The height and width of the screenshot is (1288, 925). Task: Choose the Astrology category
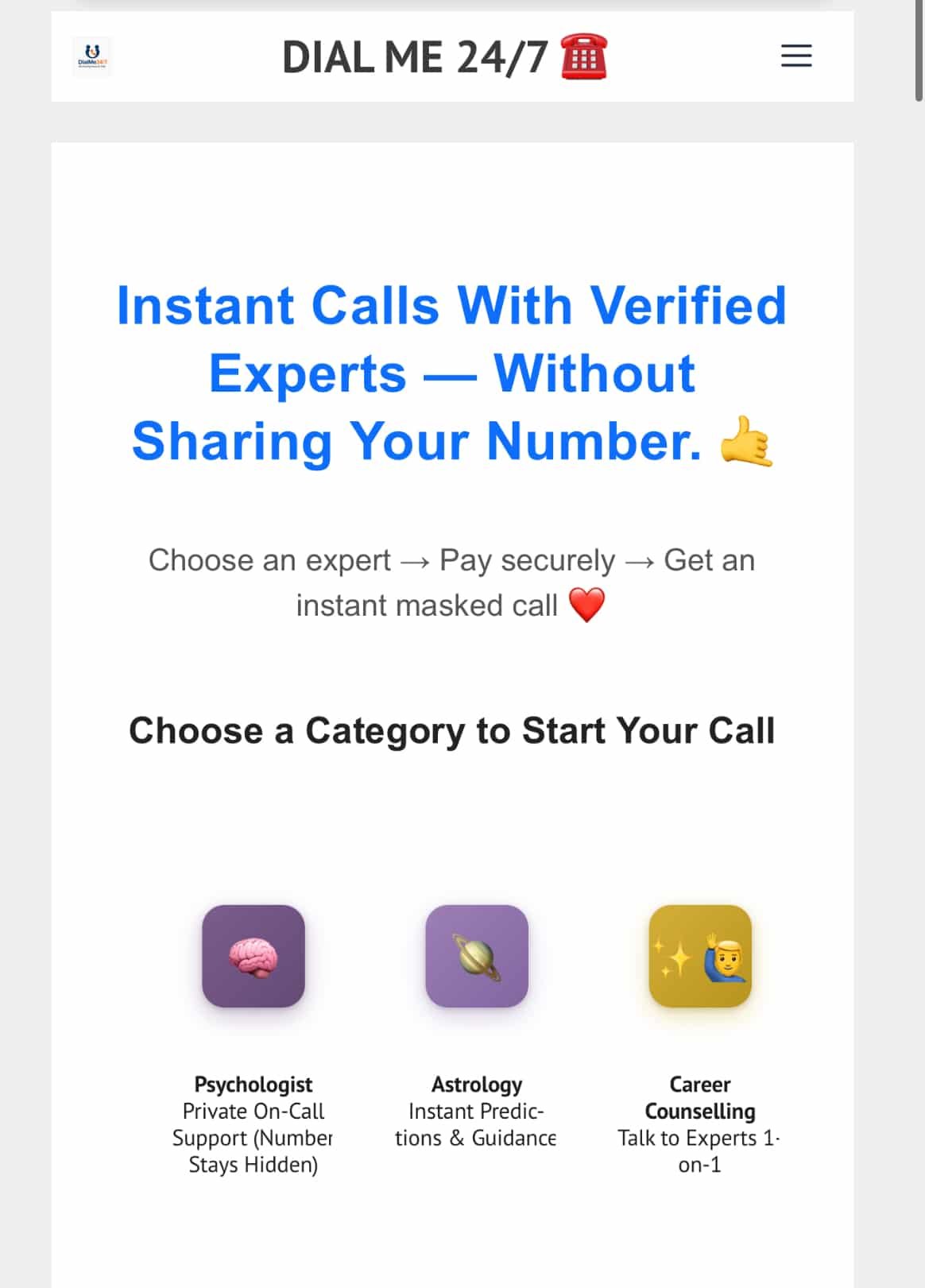tap(477, 956)
